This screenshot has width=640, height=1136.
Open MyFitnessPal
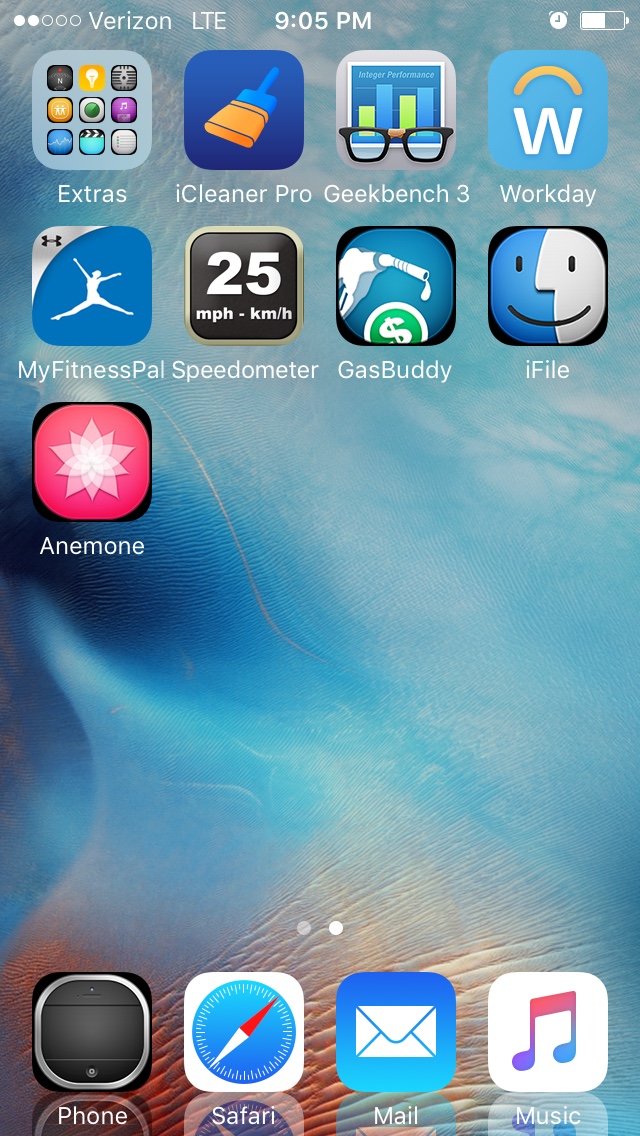tap(92, 286)
